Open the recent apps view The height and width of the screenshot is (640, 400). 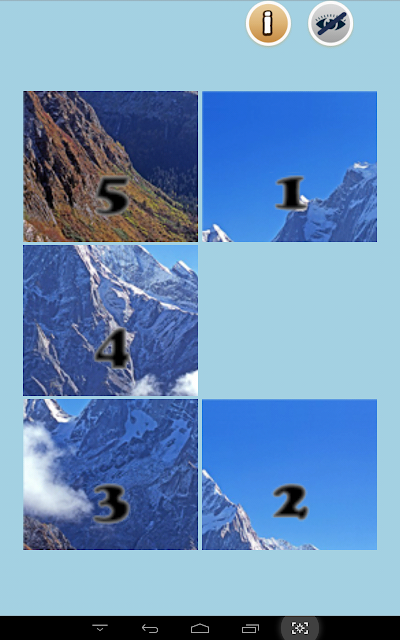(x=250, y=628)
